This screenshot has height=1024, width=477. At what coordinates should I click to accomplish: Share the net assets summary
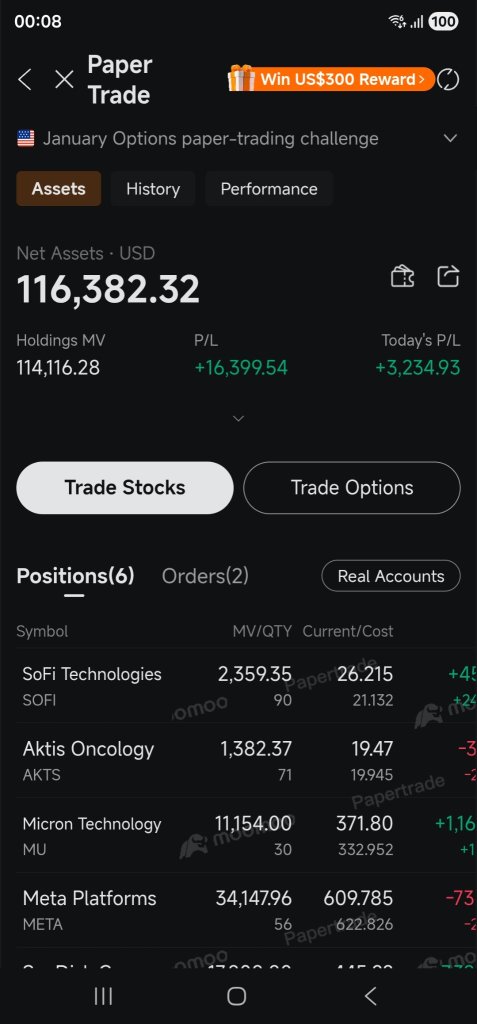coord(448,276)
